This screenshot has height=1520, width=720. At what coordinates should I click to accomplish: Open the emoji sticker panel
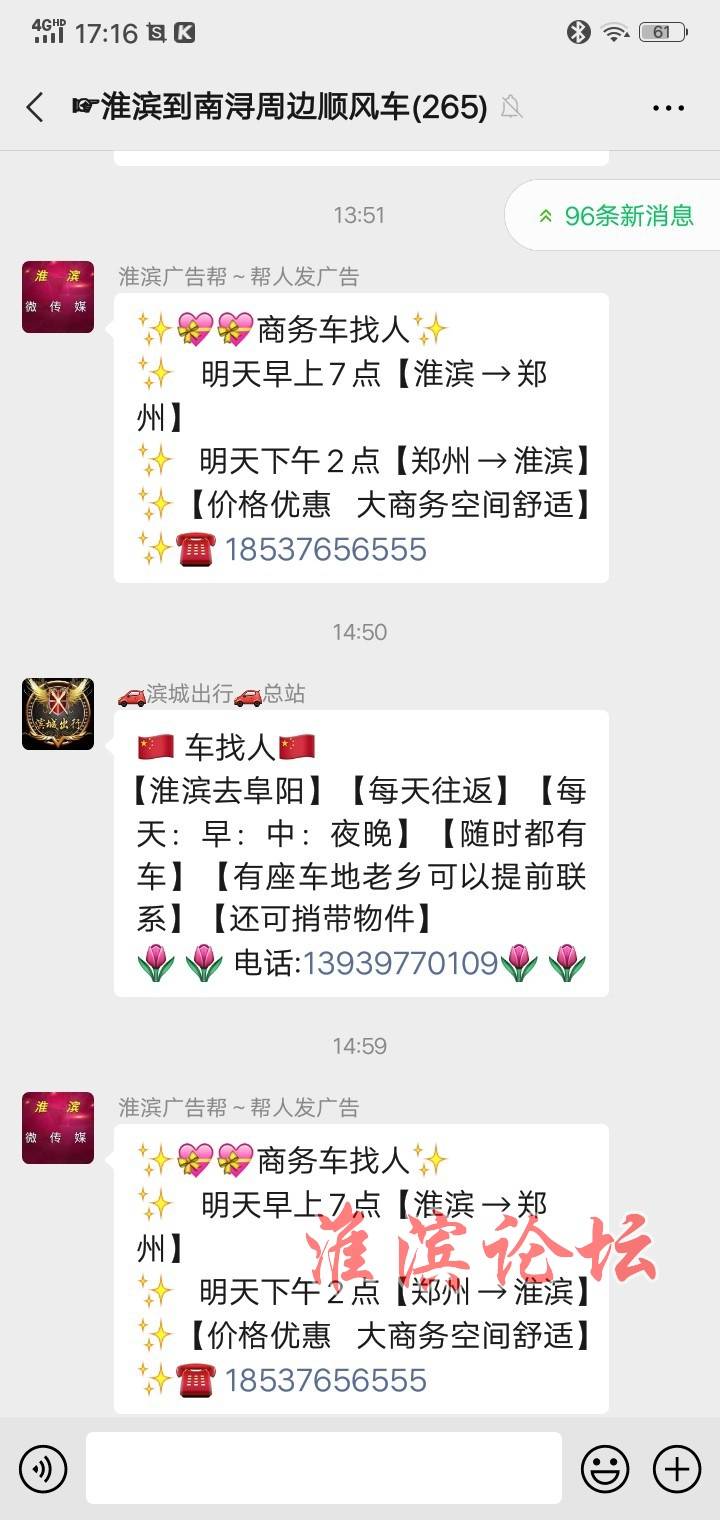[x=605, y=1468]
